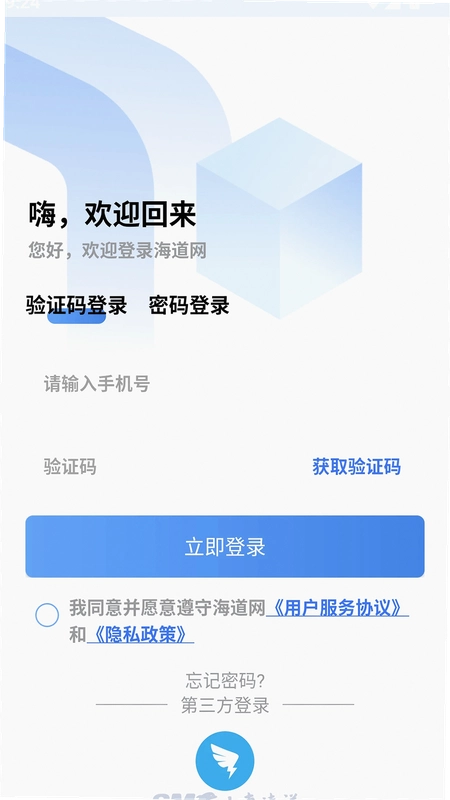Log in with the DingTalk icon
450x800 pixels.
pyautogui.click(x=225, y=761)
